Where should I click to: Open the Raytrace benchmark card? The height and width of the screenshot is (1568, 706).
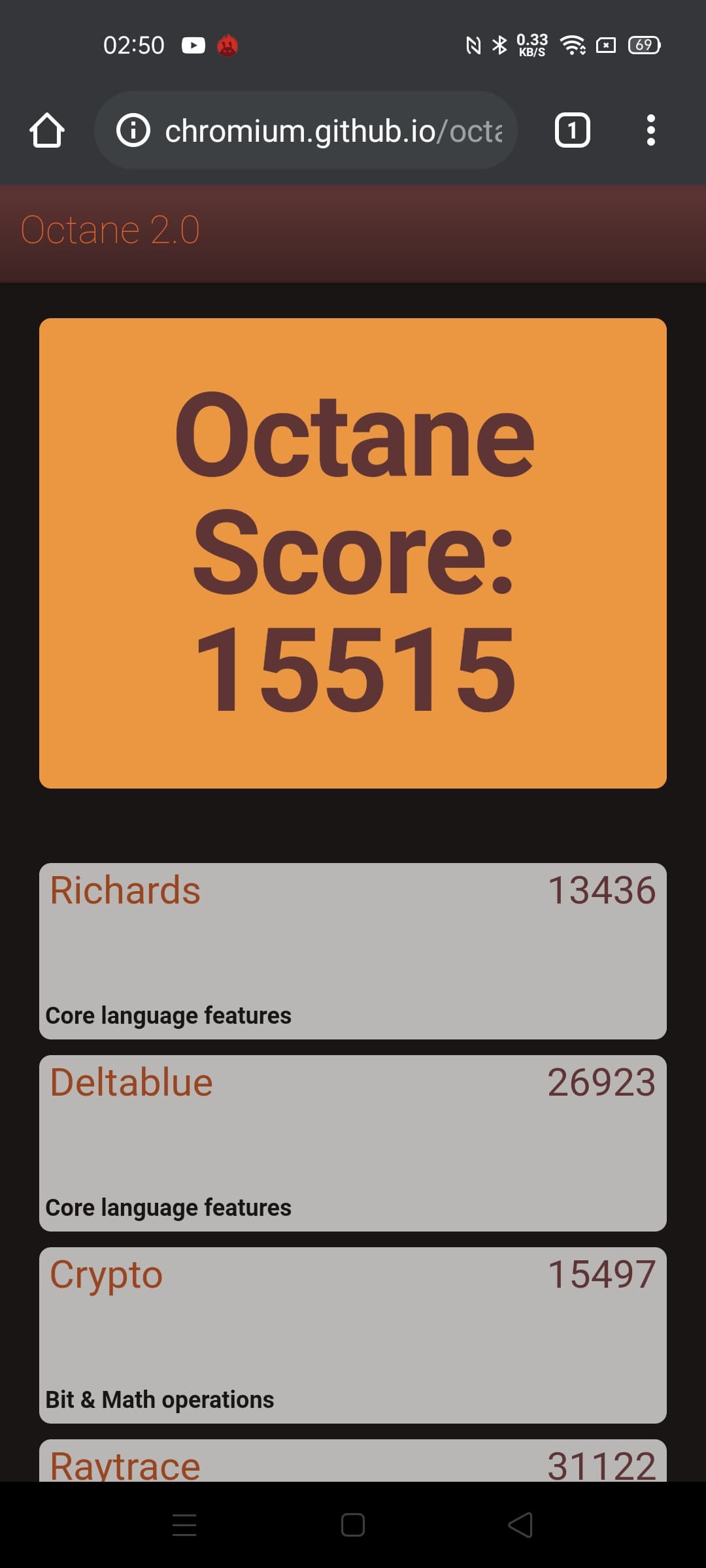tap(353, 1462)
